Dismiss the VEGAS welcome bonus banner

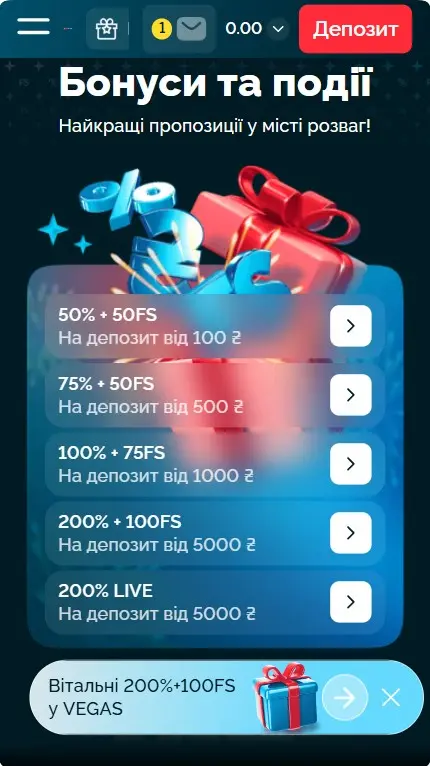[391, 697]
